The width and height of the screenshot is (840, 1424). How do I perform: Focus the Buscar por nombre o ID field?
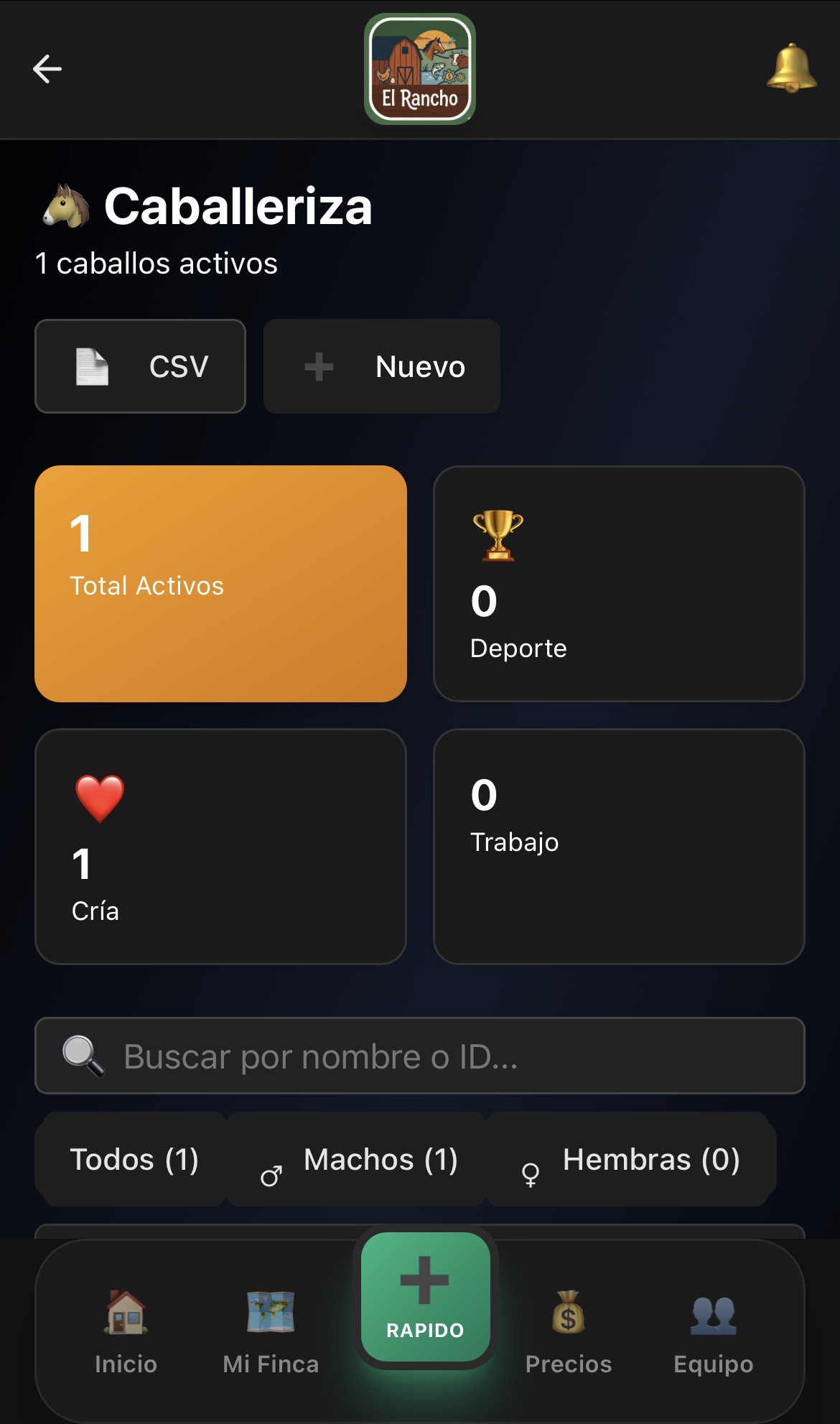click(420, 1056)
